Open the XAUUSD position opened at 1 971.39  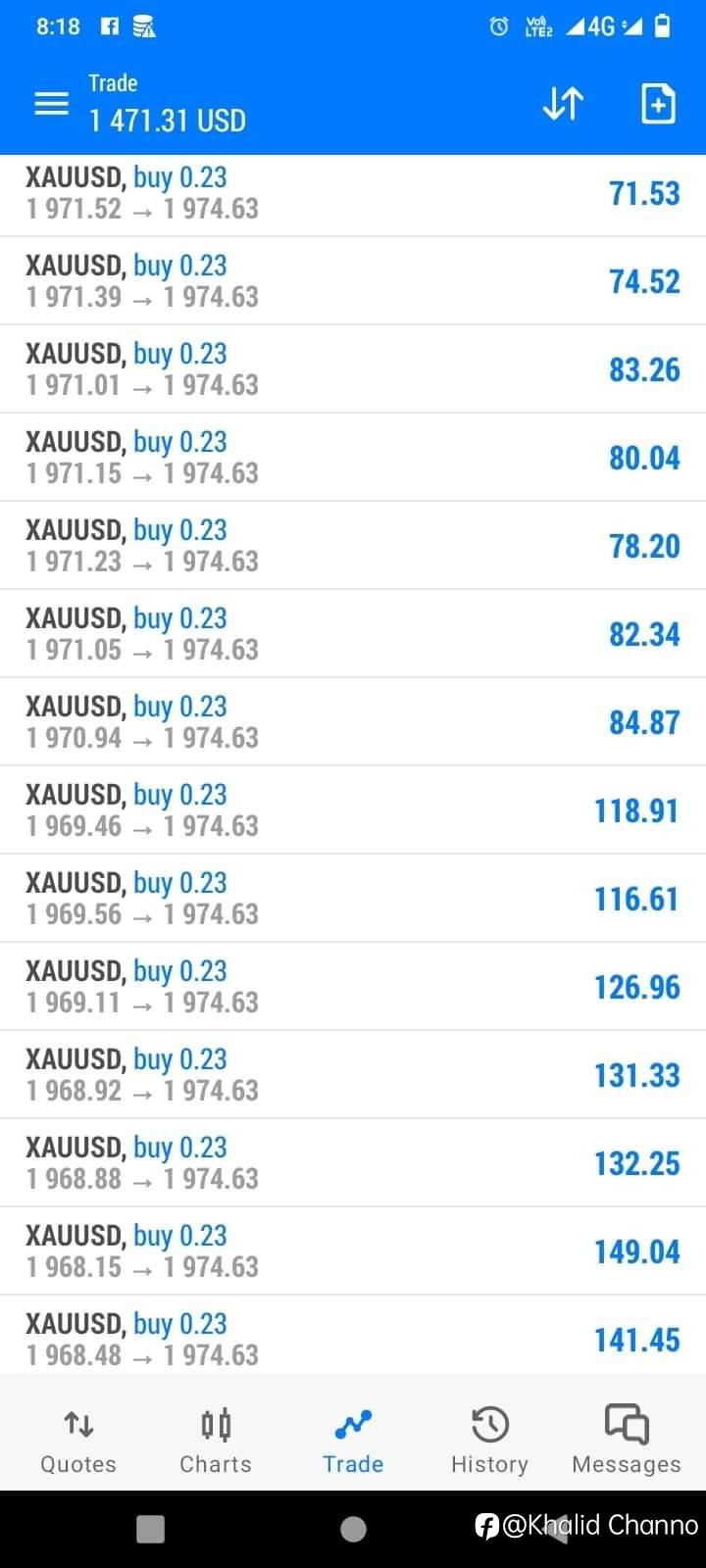pos(353,280)
